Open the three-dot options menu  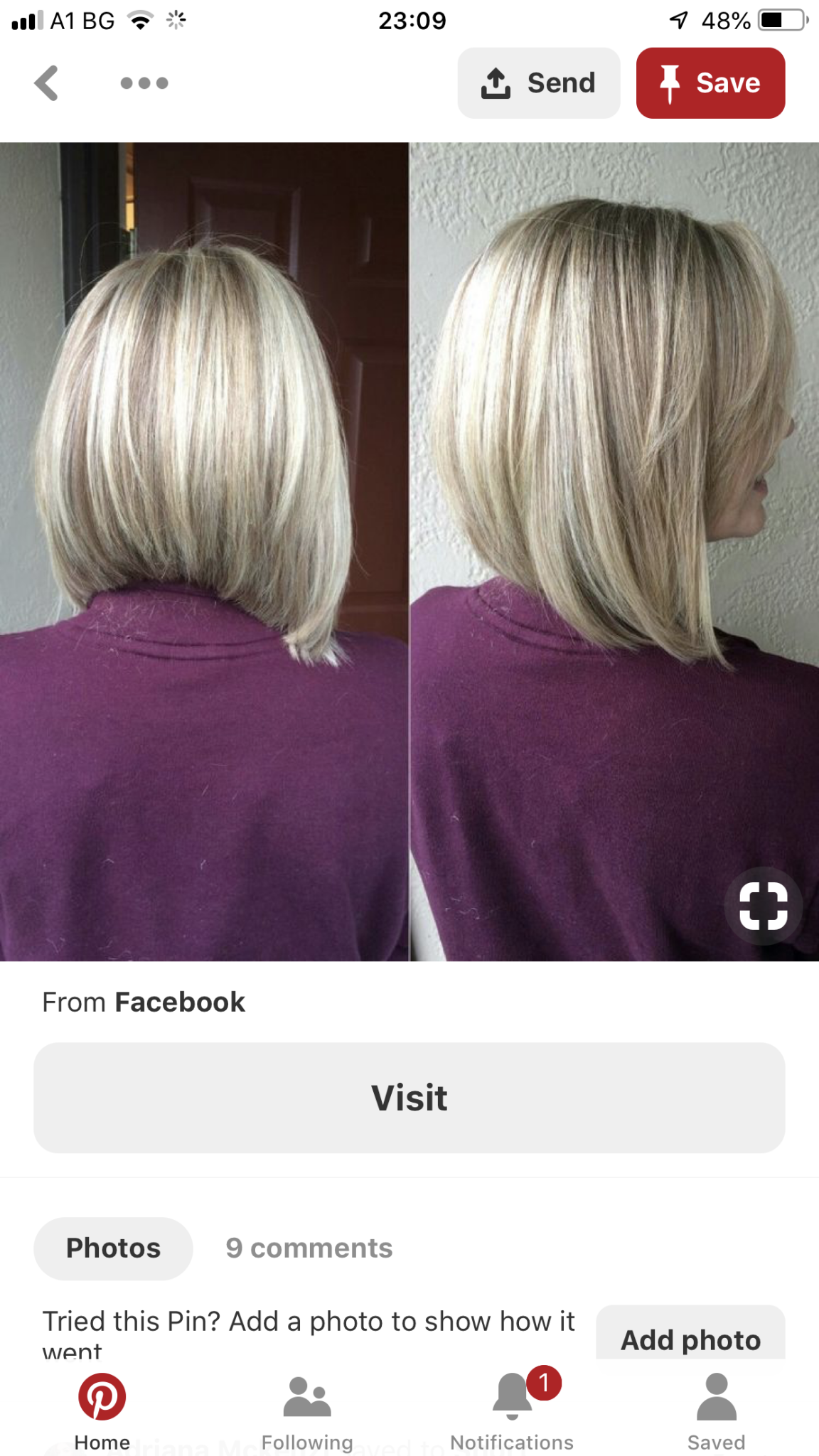(144, 83)
